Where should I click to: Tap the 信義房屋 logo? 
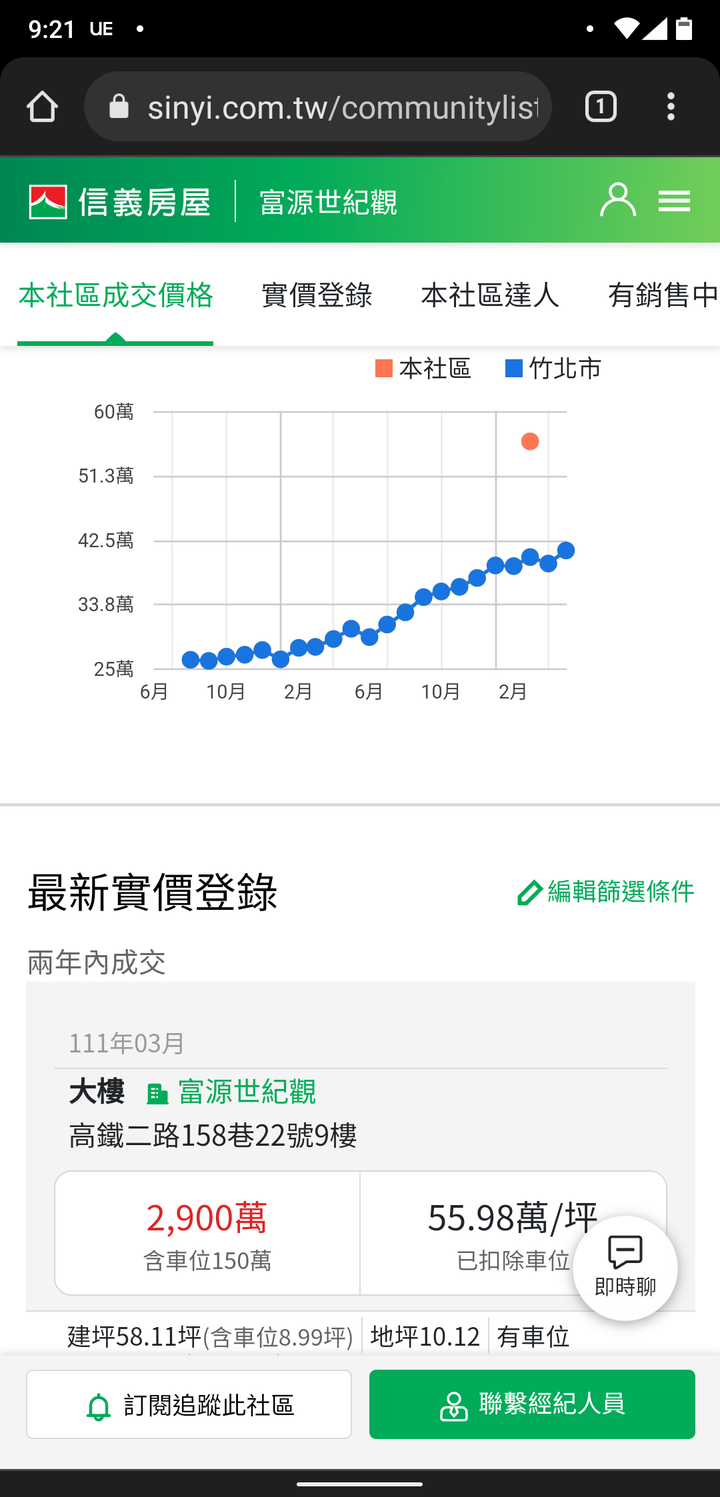(x=120, y=201)
